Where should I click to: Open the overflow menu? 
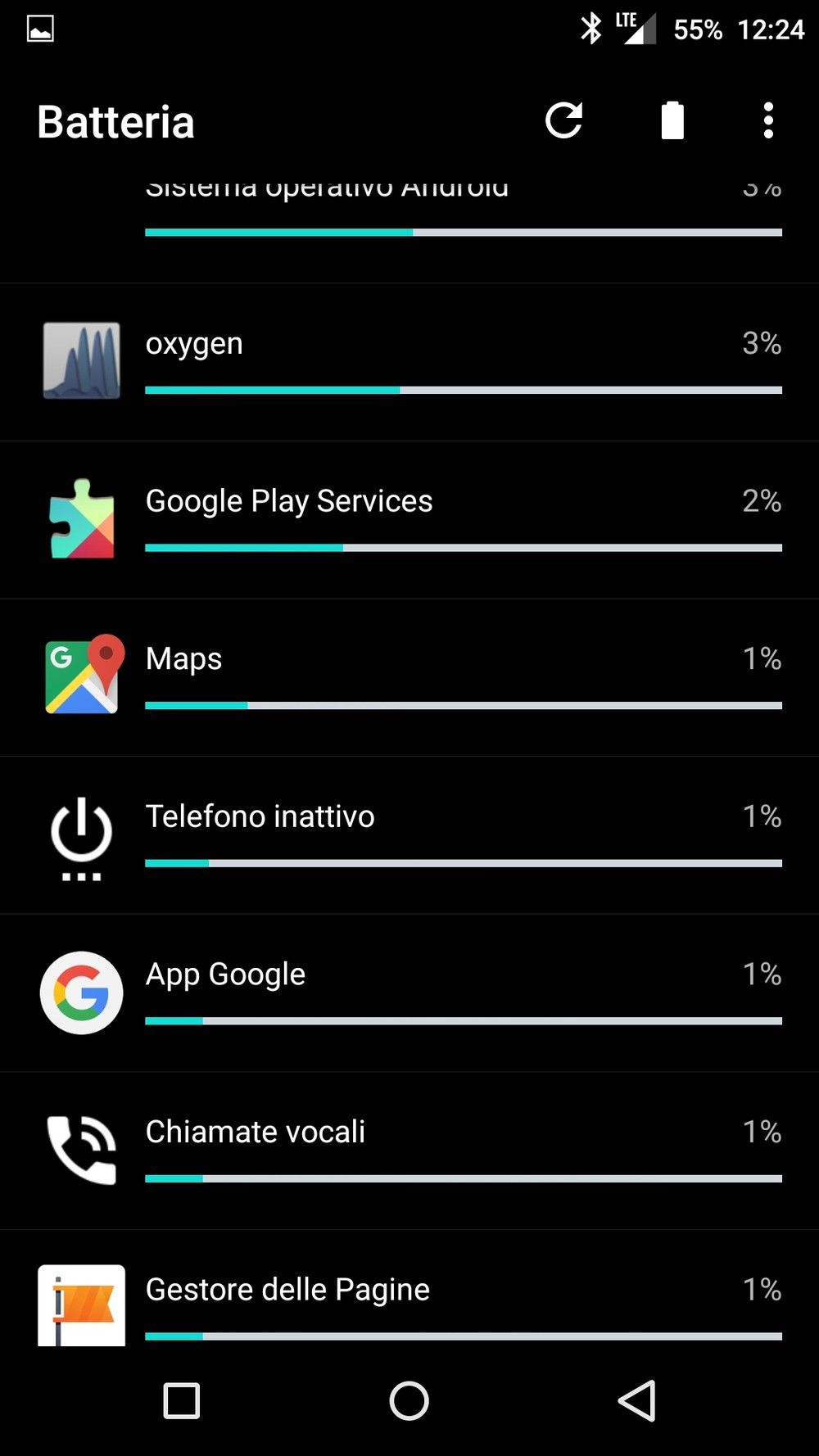tap(768, 121)
